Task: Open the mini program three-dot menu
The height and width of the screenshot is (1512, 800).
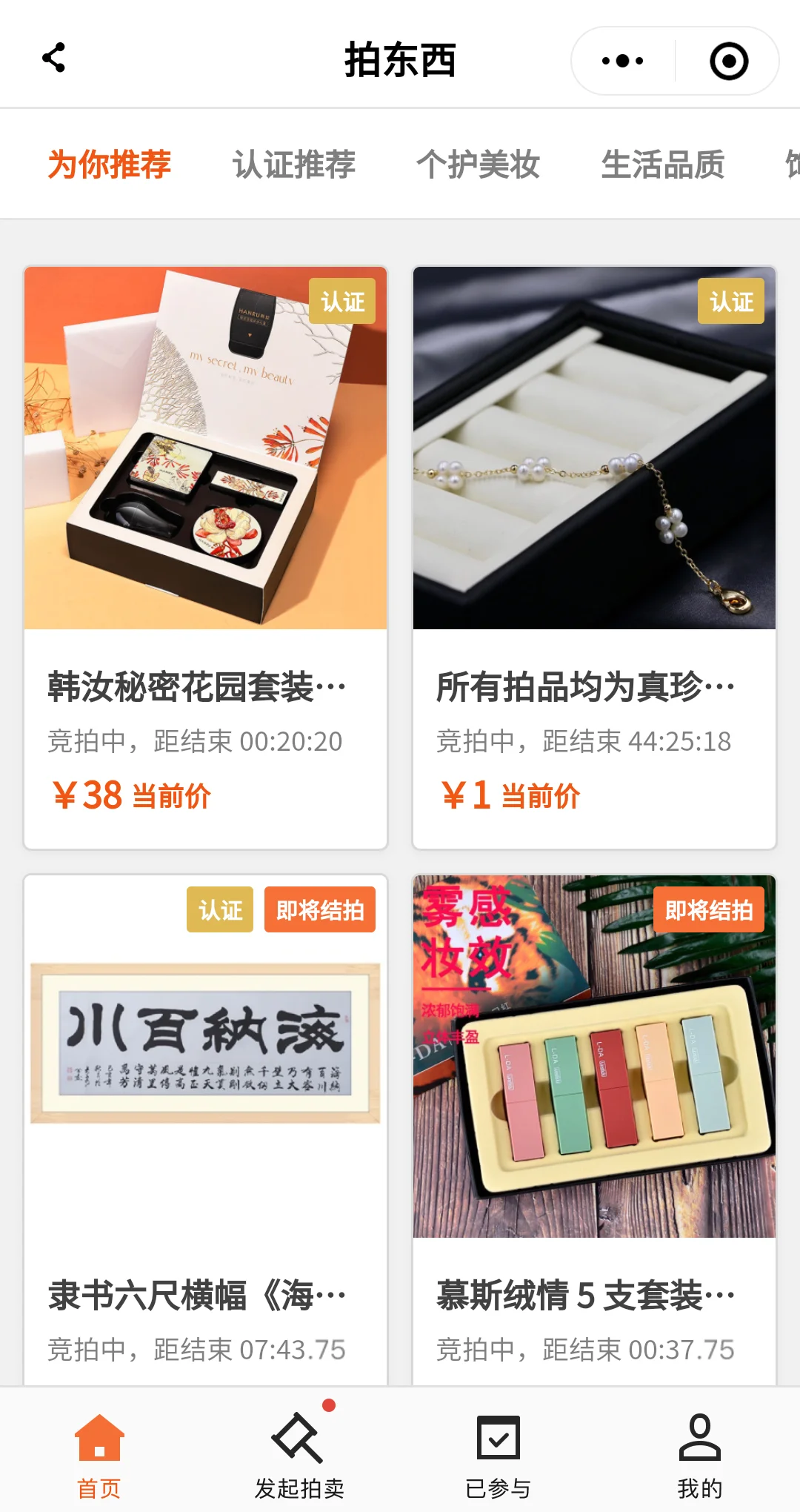Action: [x=622, y=61]
